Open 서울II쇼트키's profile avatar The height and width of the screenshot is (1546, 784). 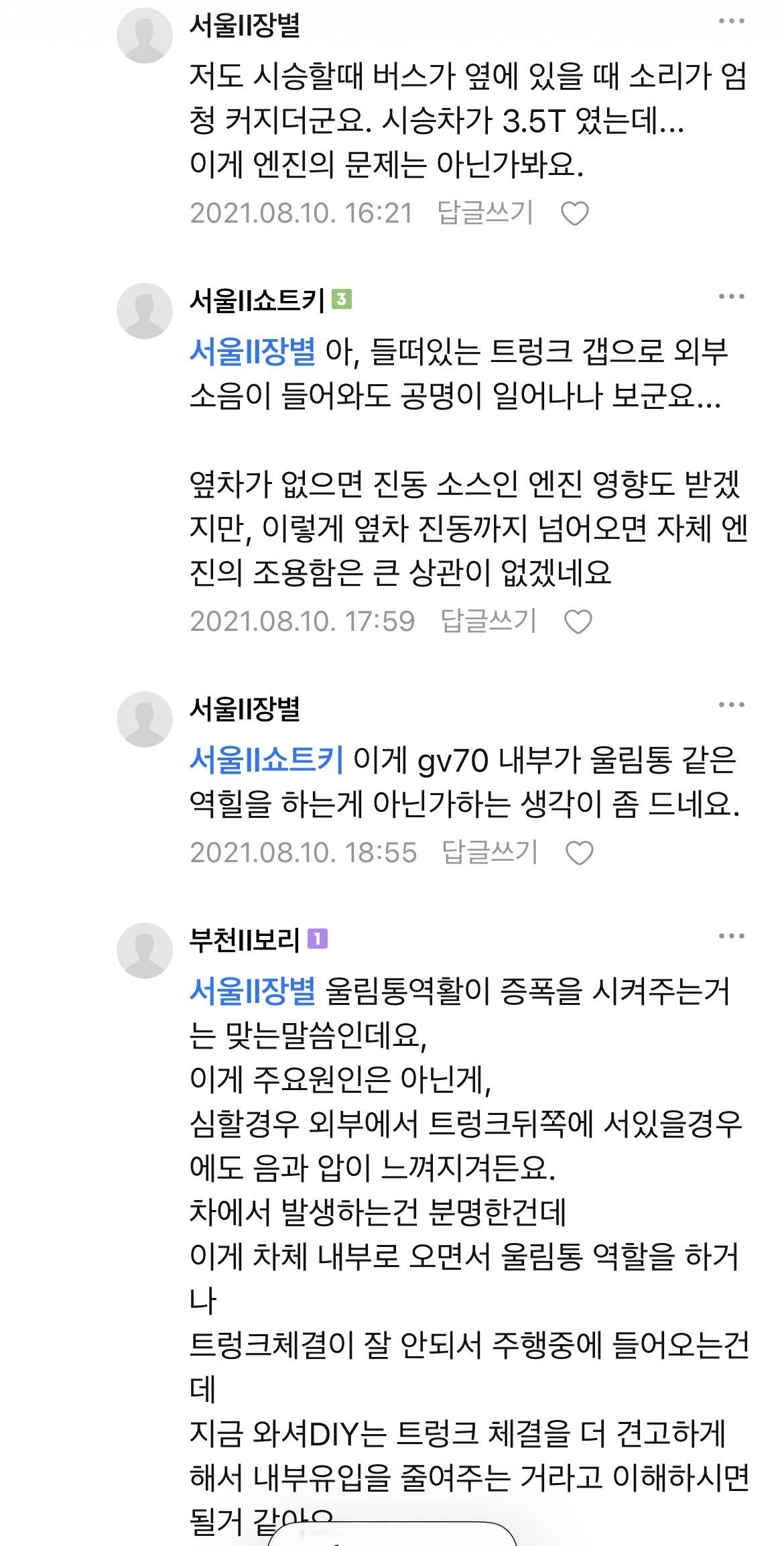point(145,311)
